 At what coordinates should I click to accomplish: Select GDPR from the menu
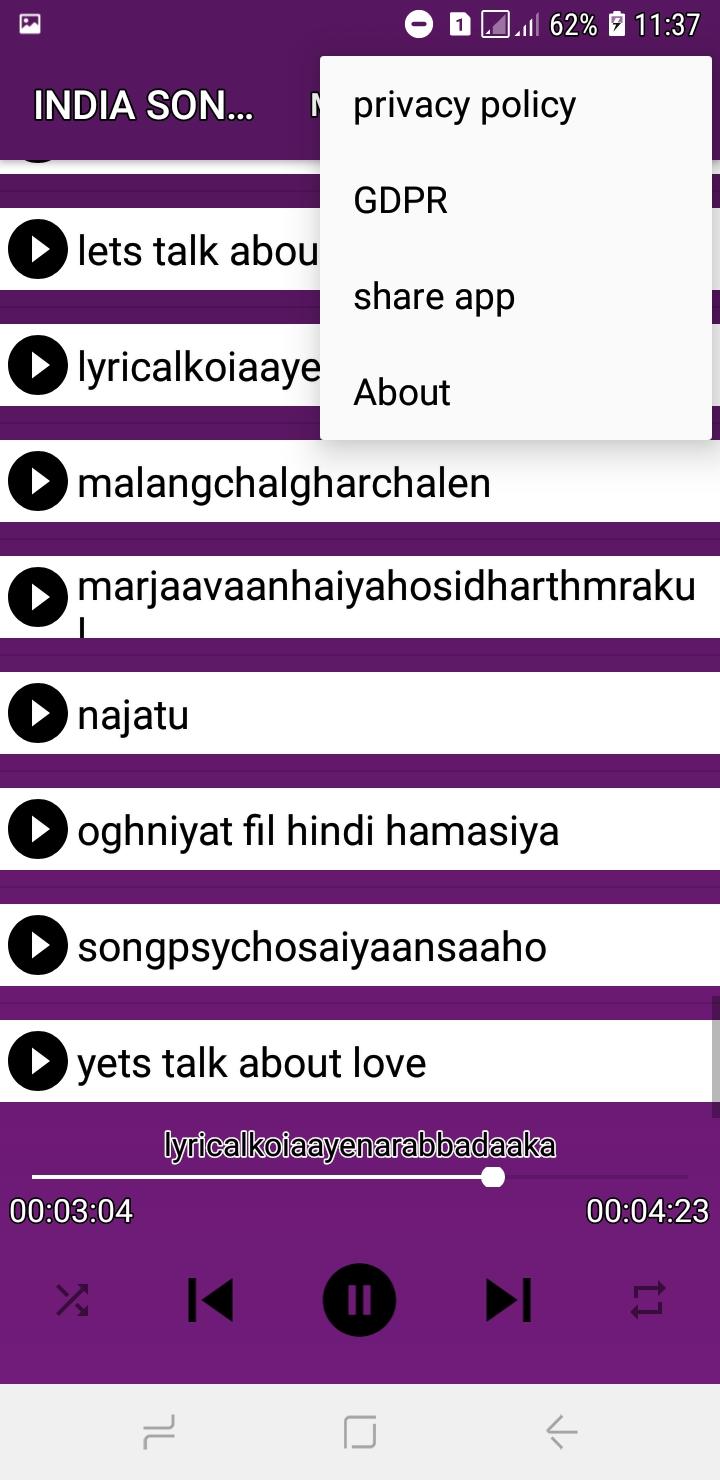click(x=400, y=201)
